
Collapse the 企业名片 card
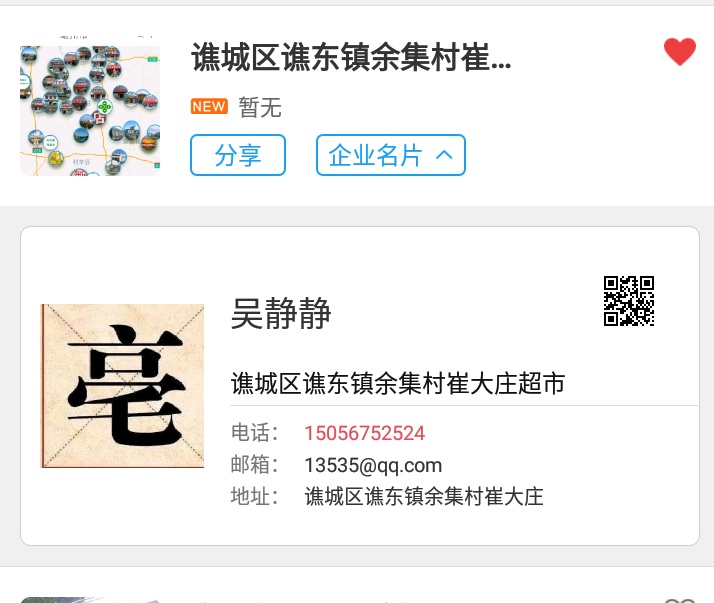(x=391, y=155)
